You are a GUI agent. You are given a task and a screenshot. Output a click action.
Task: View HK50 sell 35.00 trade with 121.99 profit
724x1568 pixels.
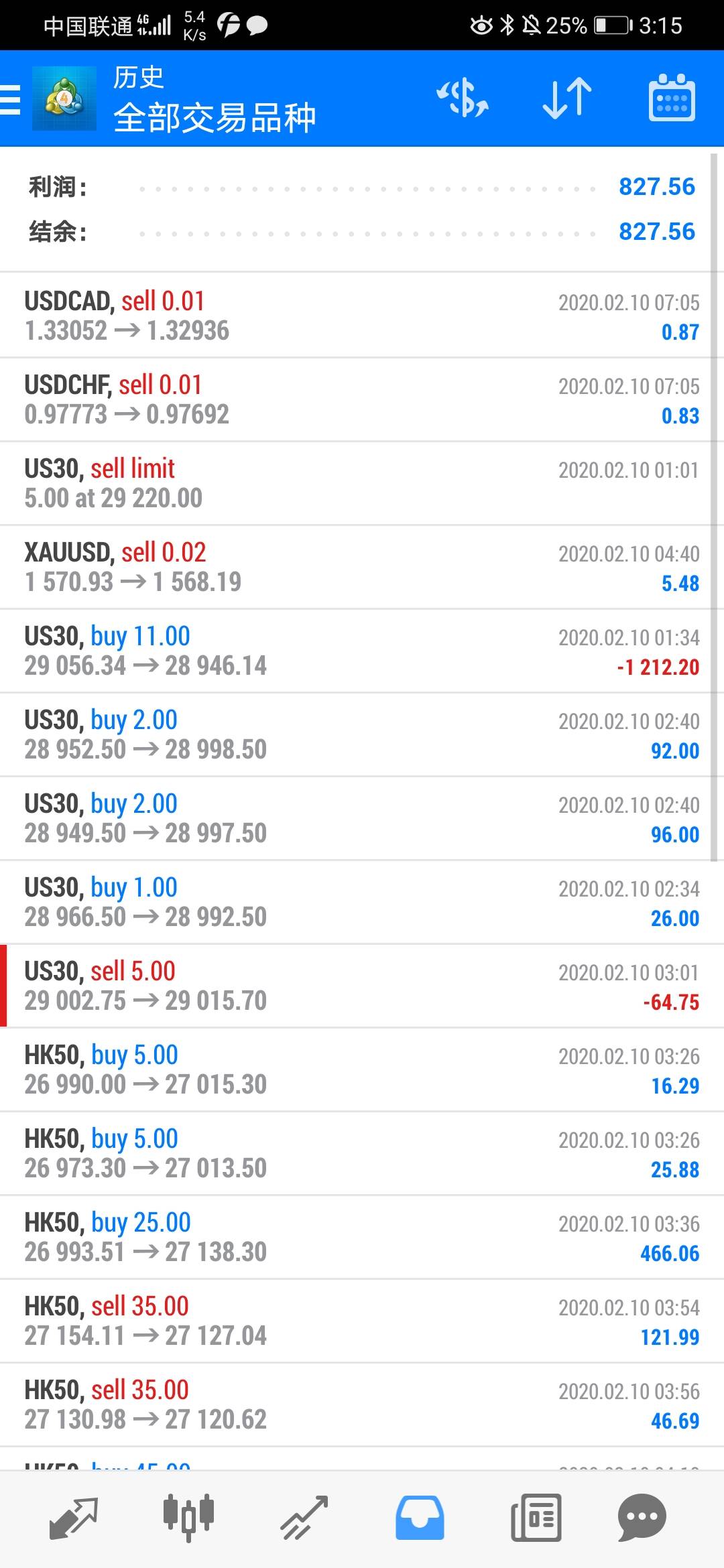click(362, 1321)
